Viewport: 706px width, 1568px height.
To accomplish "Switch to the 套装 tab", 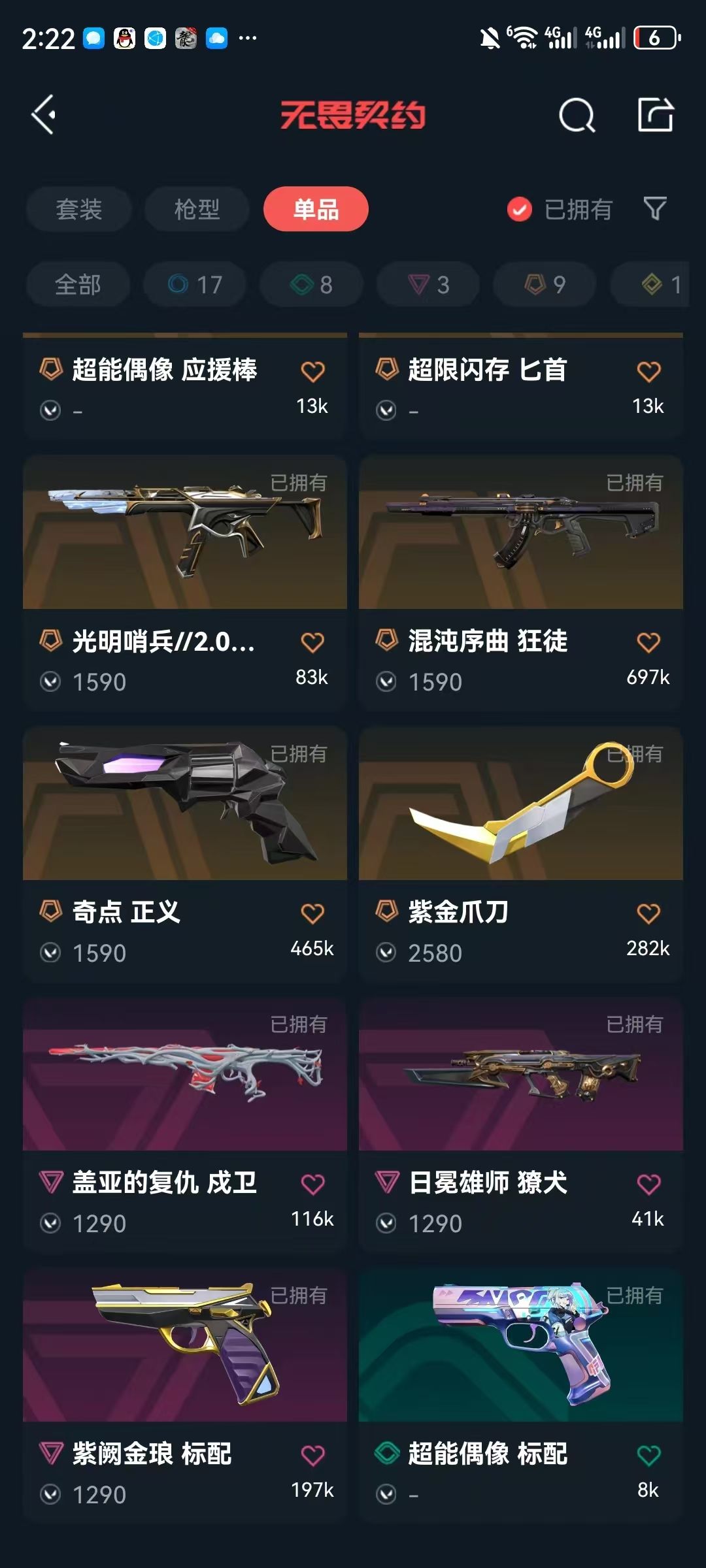I will [79, 209].
